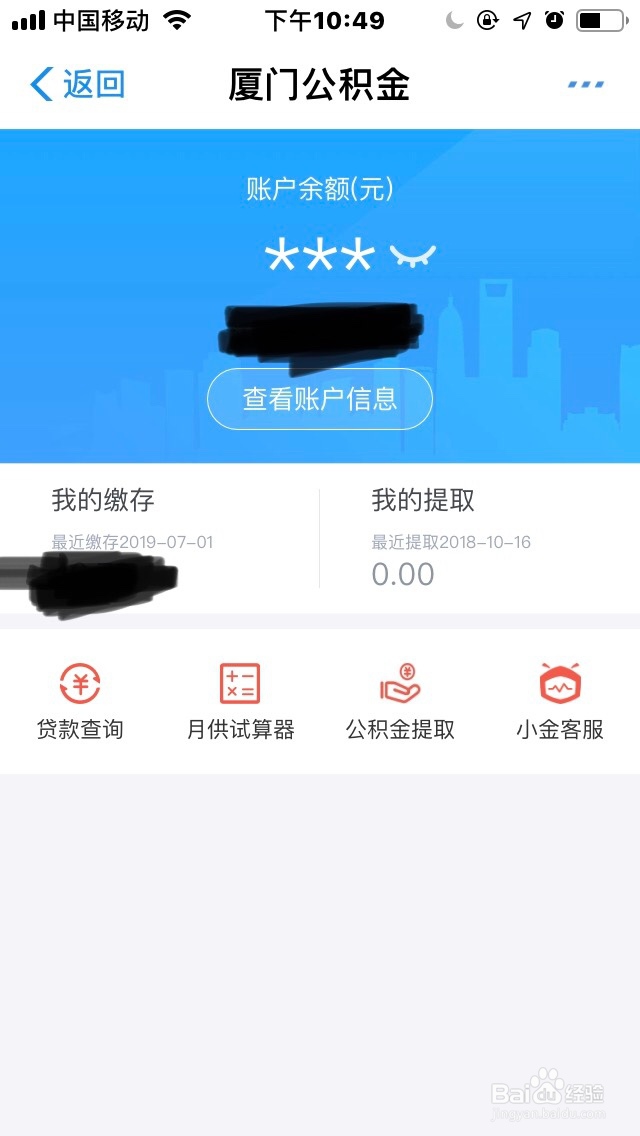Contact 小金客服 customer service
This screenshot has width=640, height=1136.
[x=560, y=702]
